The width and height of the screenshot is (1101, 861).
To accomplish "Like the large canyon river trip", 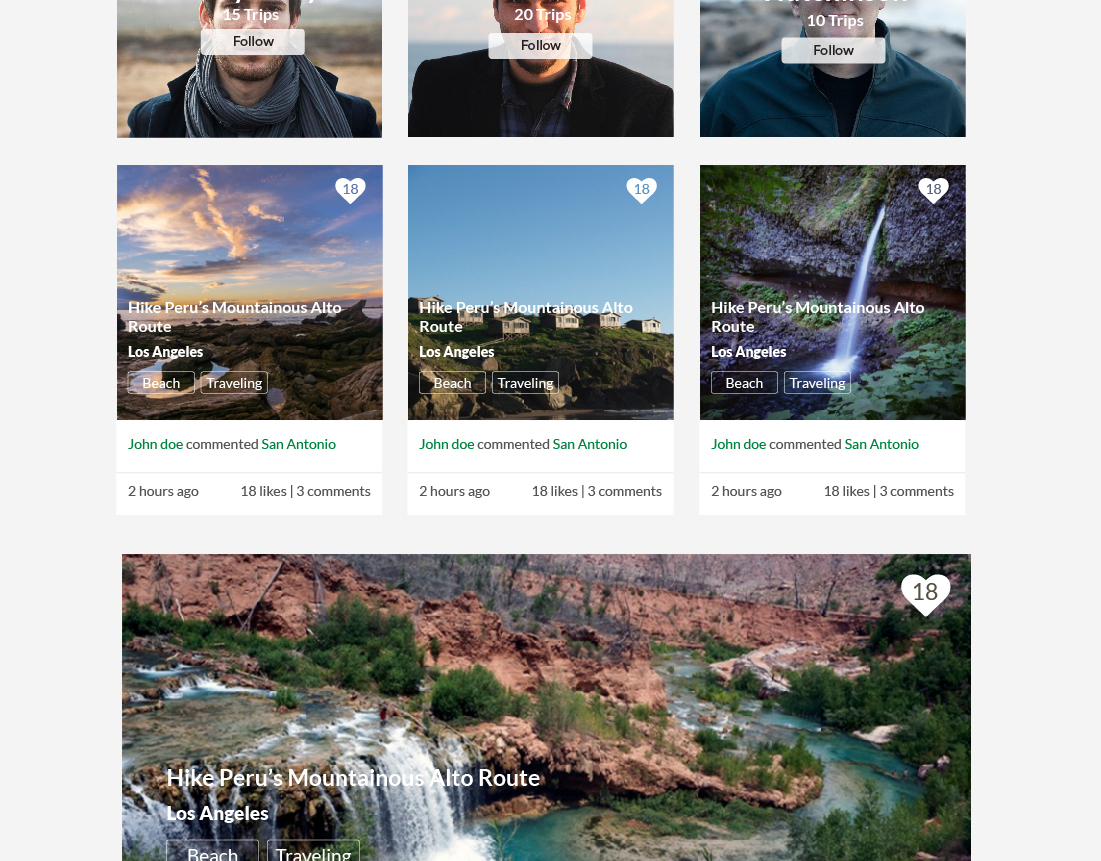I will coord(925,593).
